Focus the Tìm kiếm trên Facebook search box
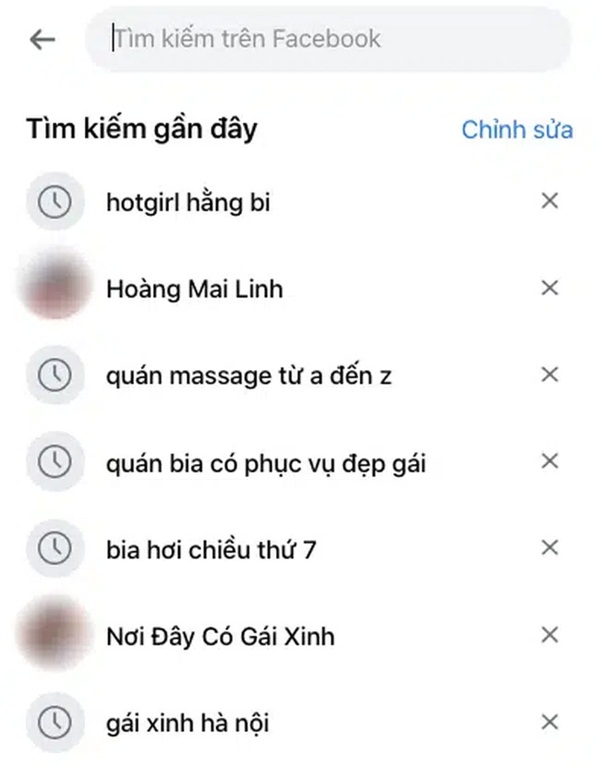The width and height of the screenshot is (600, 765). (330, 39)
